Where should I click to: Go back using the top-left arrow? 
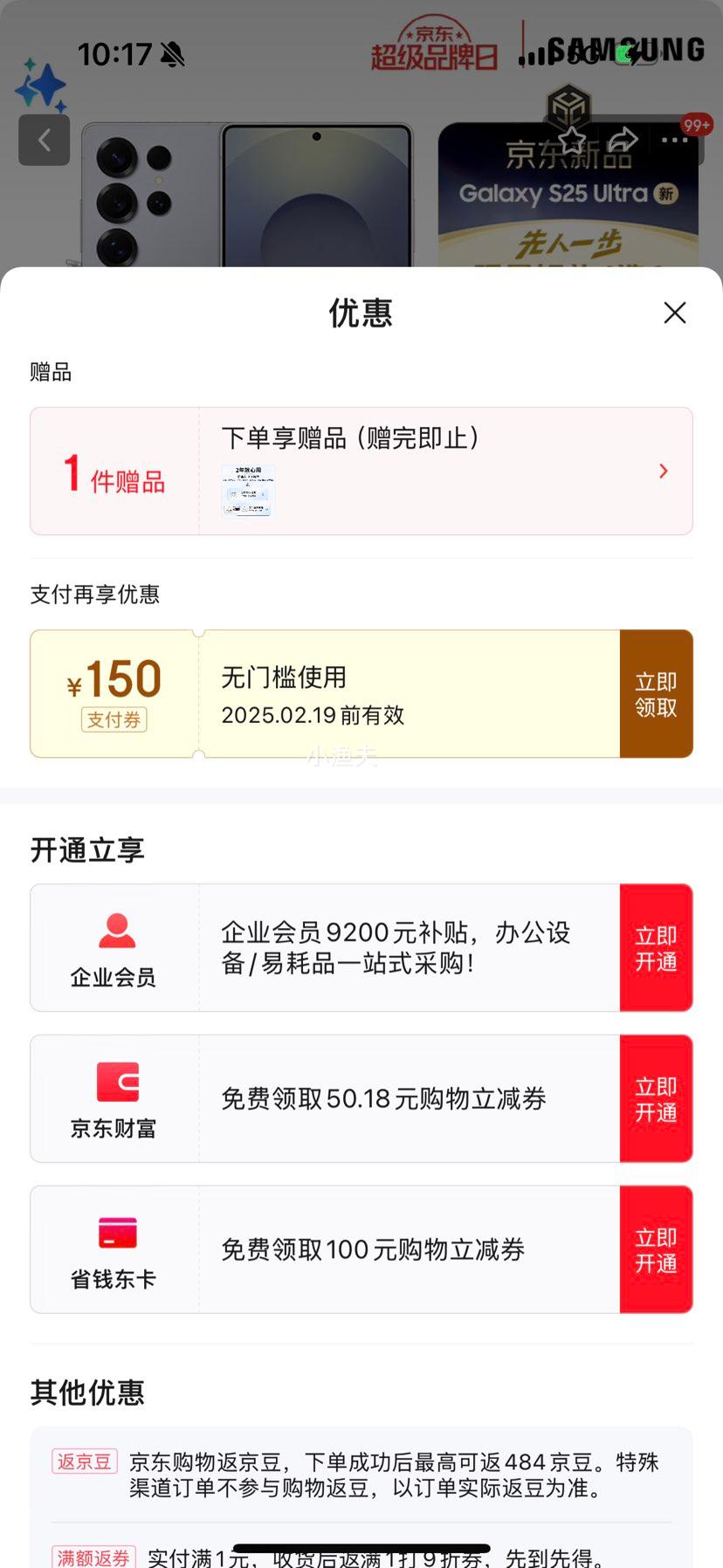[x=45, y=140]
